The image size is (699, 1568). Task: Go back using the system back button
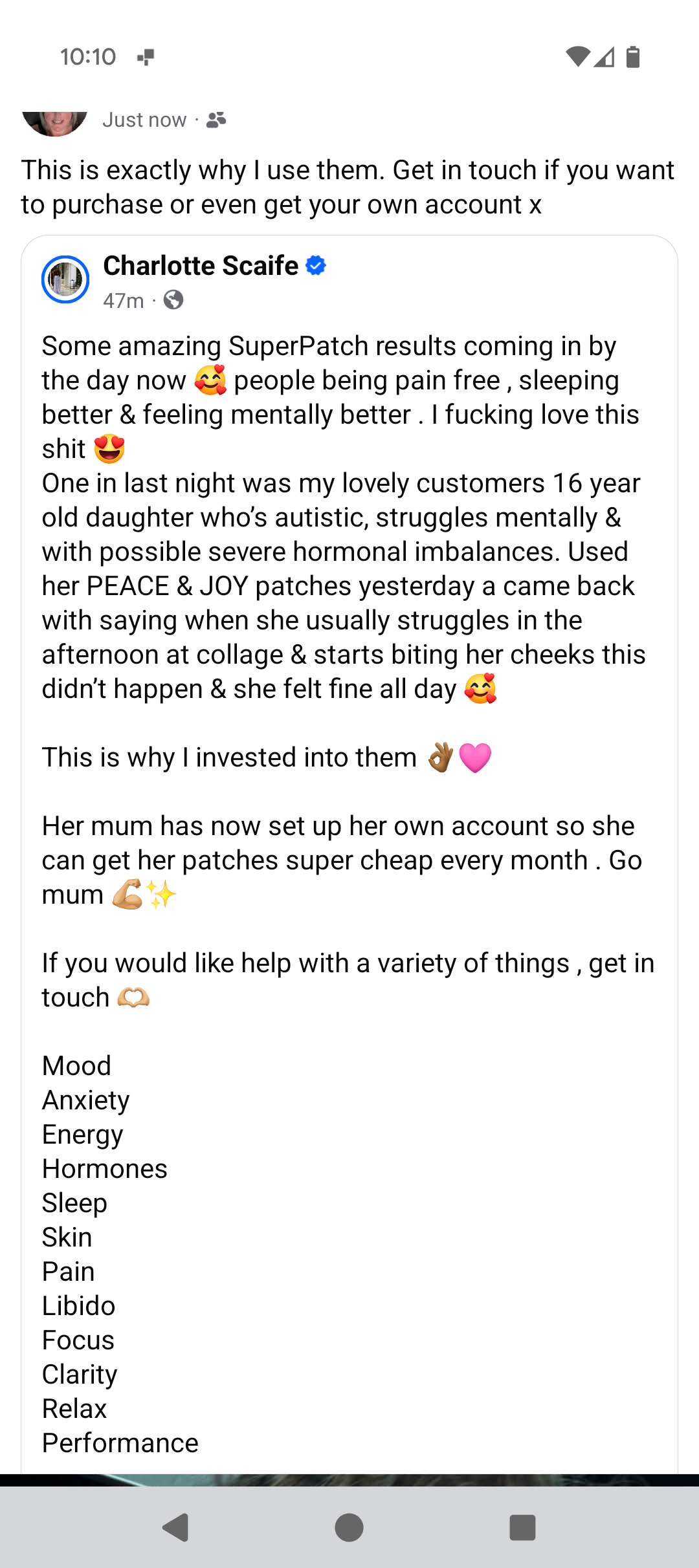pyautogui.click(x=175, y=1528)
